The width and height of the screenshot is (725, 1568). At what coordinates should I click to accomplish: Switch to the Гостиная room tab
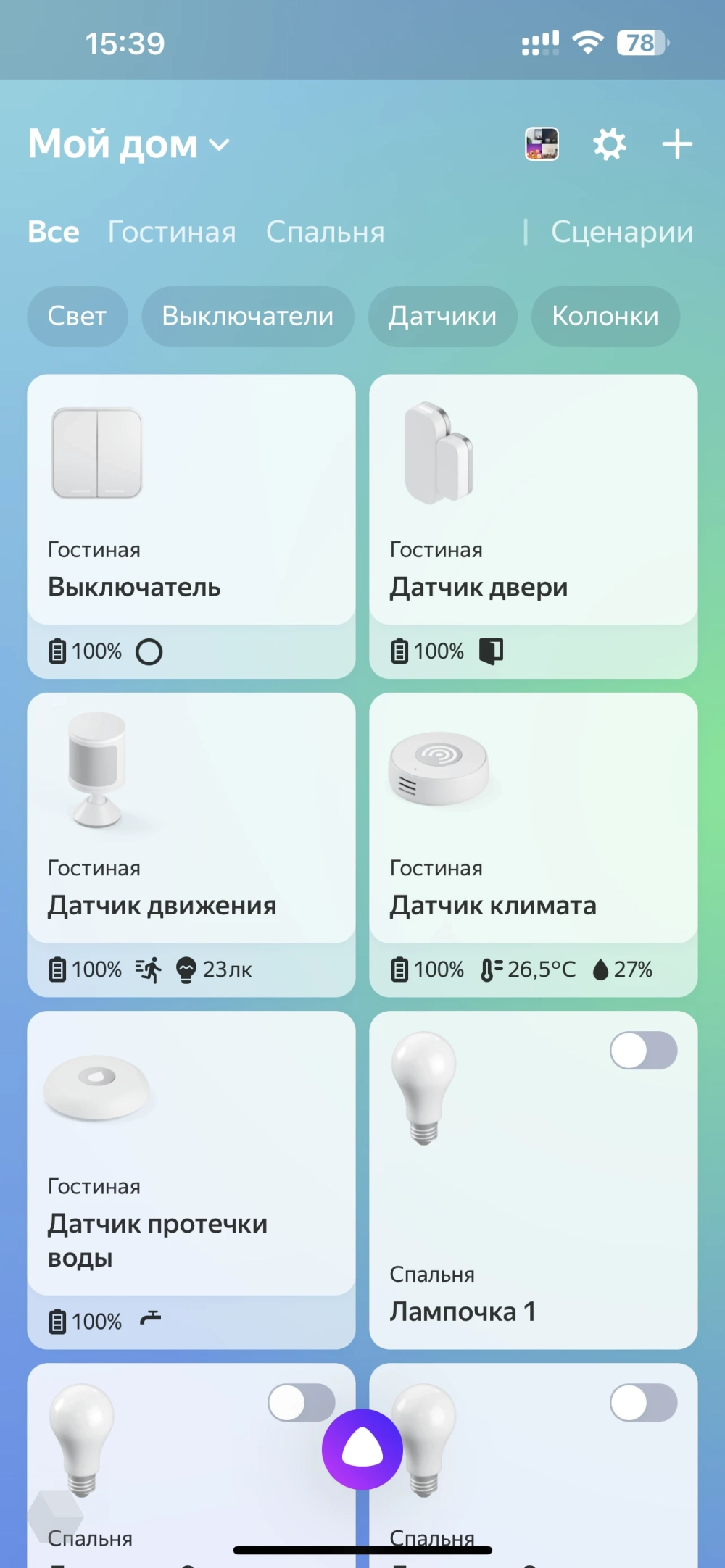[x=172, y=232]
